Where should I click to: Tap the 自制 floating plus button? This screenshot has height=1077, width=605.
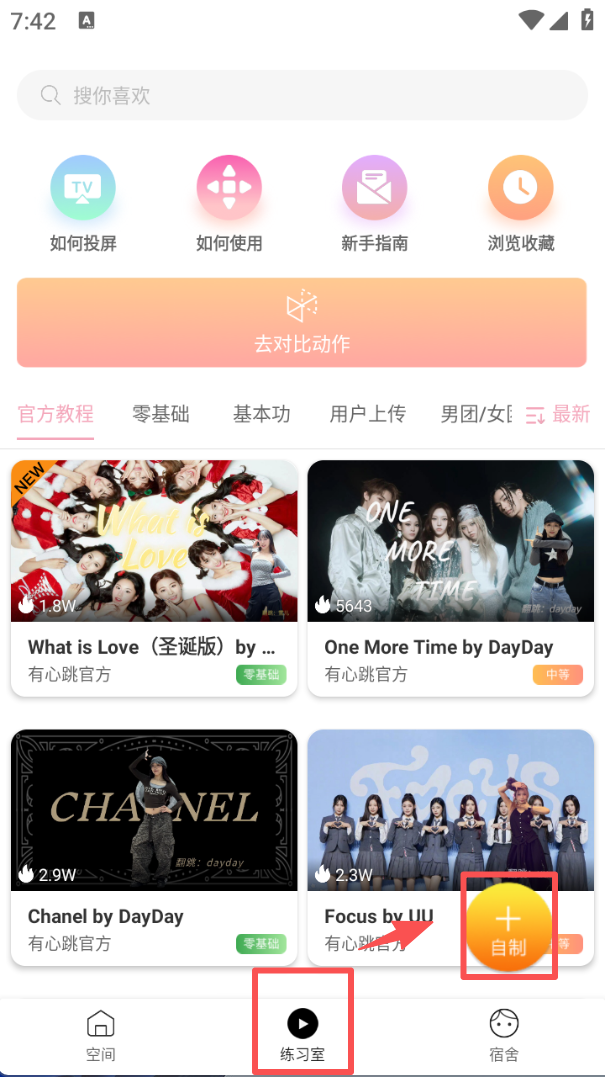coord(508,928)
